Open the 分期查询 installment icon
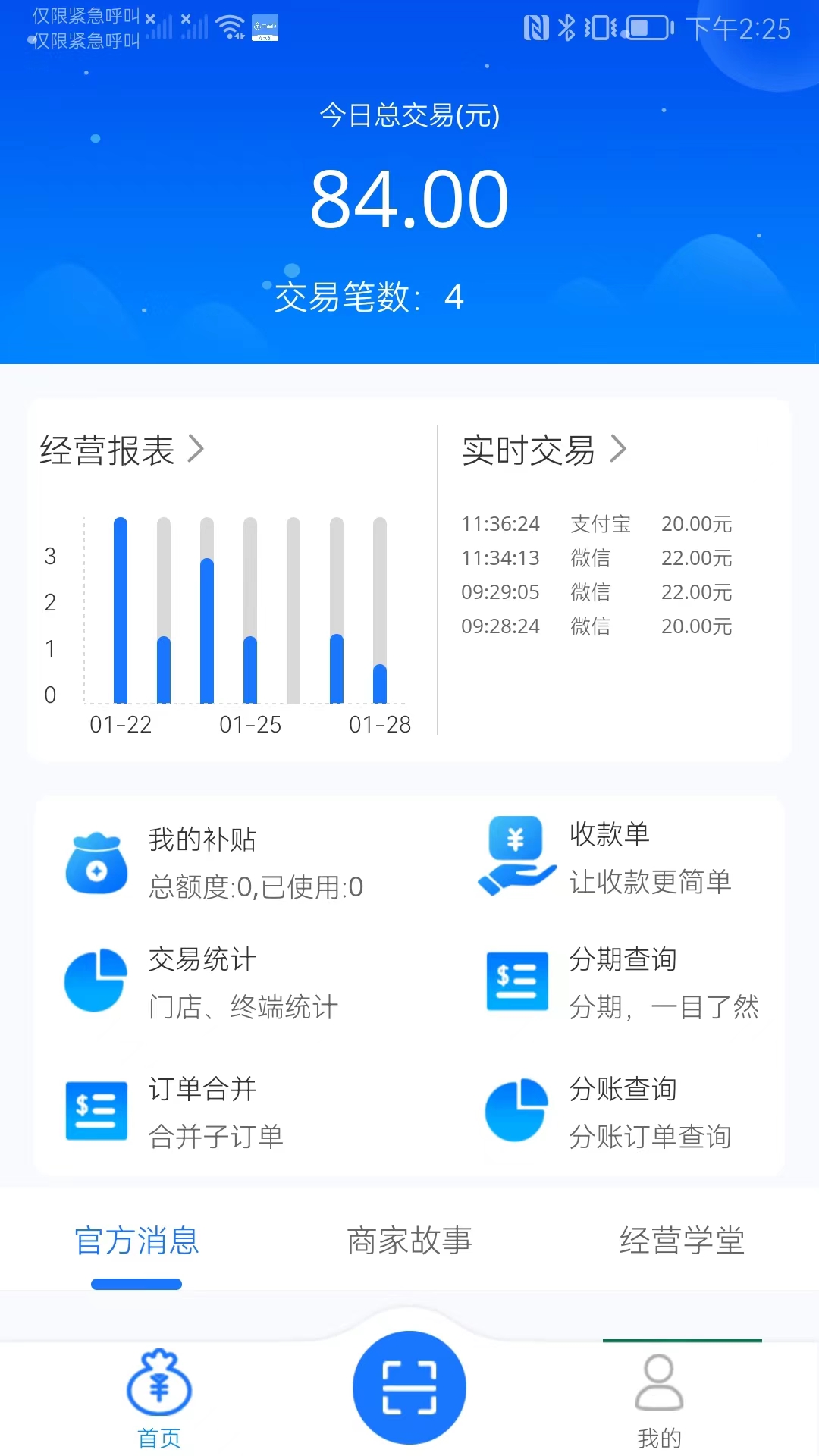This screenshot has width=819, height=1456. 516,981
